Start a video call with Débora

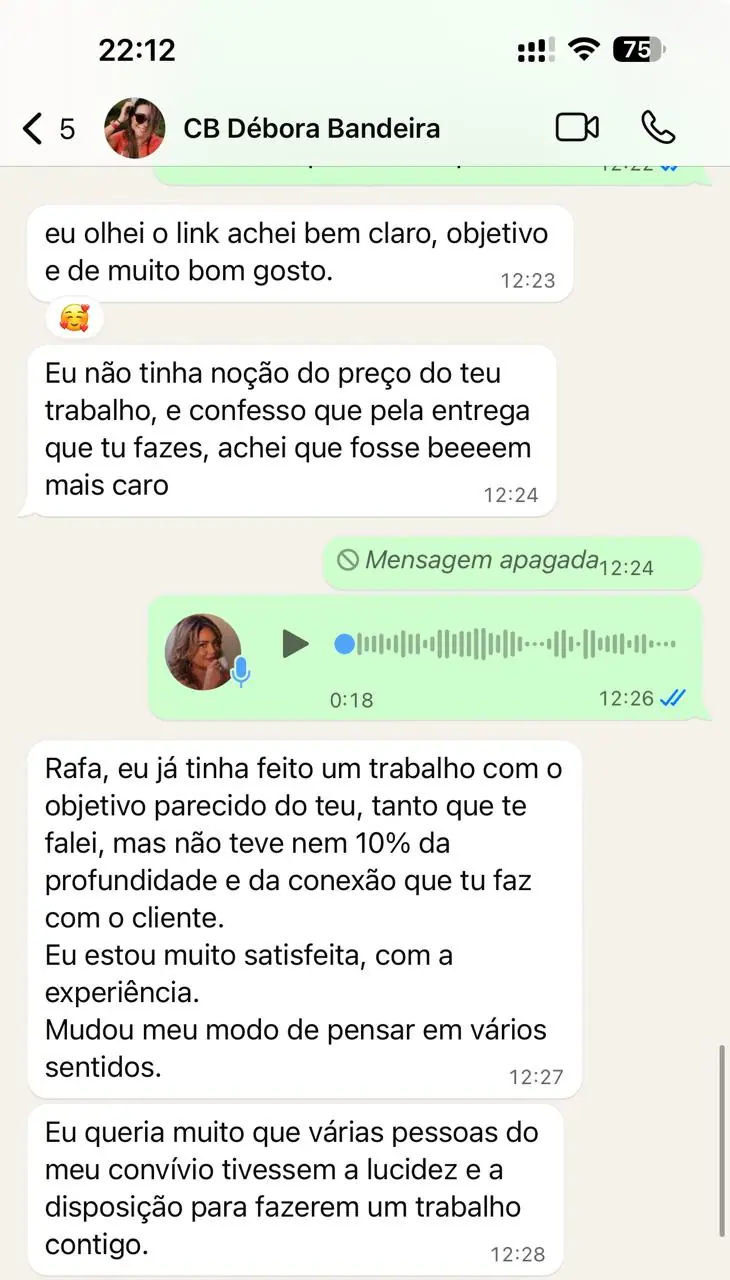click(577, 128)
